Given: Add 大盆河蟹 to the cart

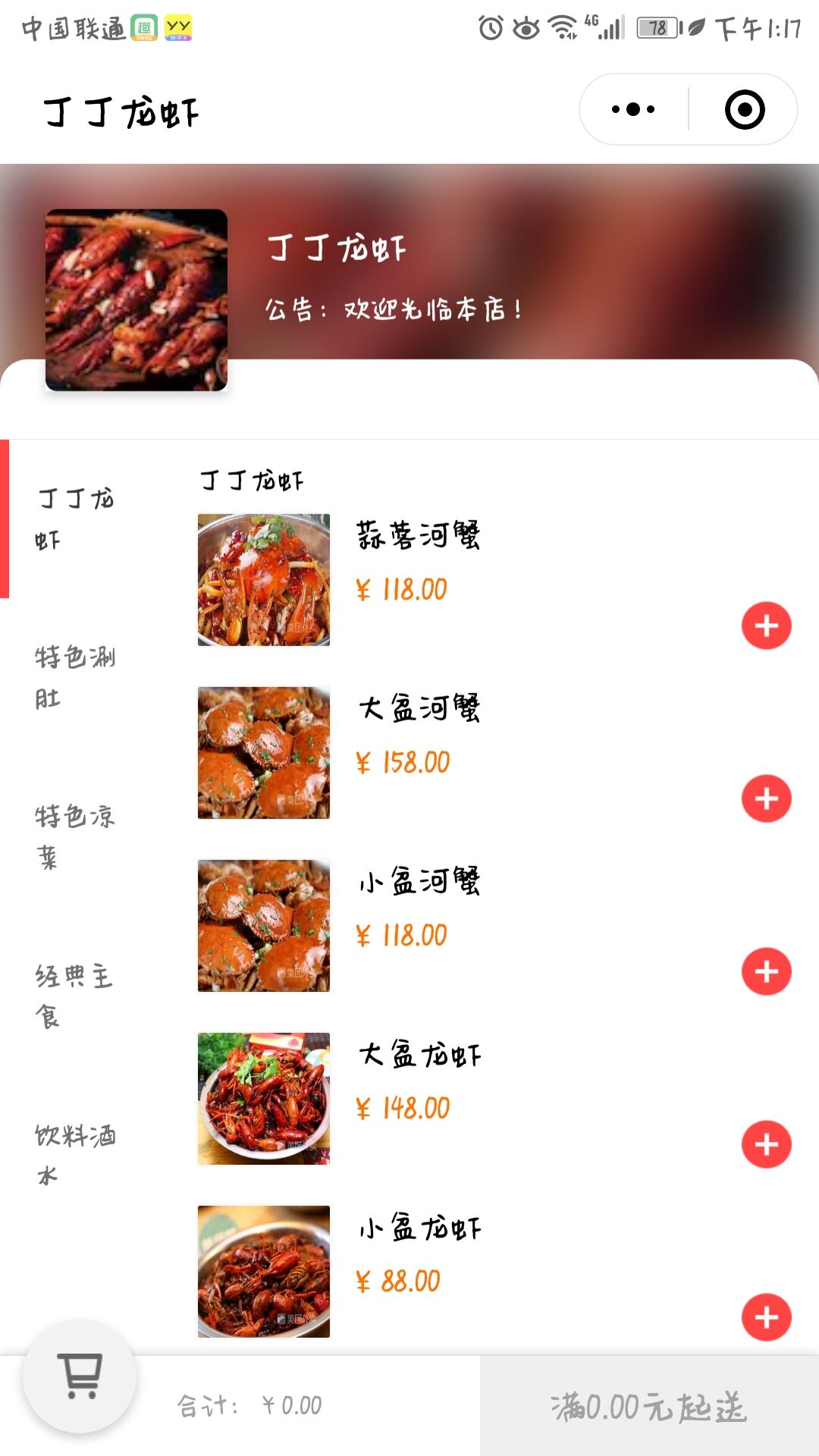Looking at the screenshot, I should [766, 799].
